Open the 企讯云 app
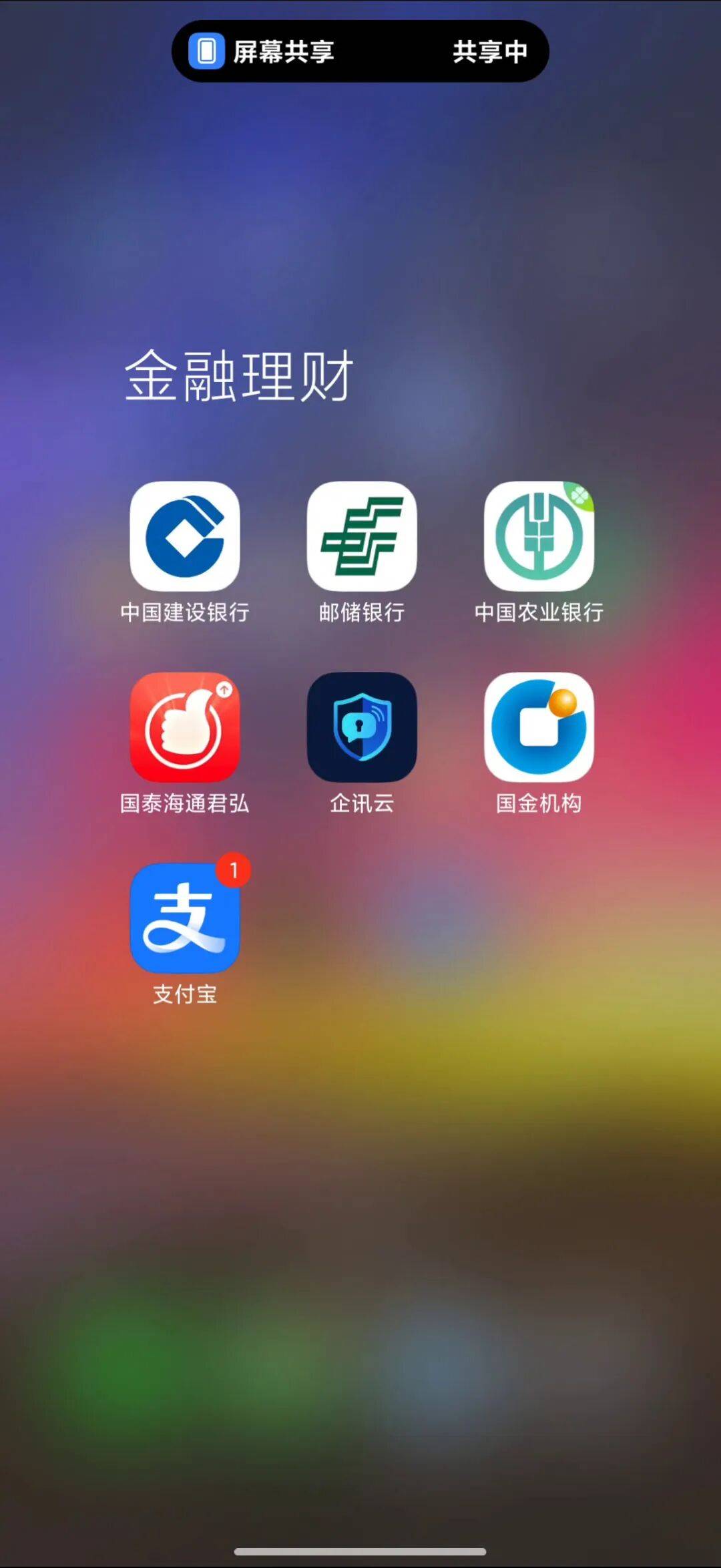Image resolution: width=721 pixels, height=1568 pixels. [362, 727]
